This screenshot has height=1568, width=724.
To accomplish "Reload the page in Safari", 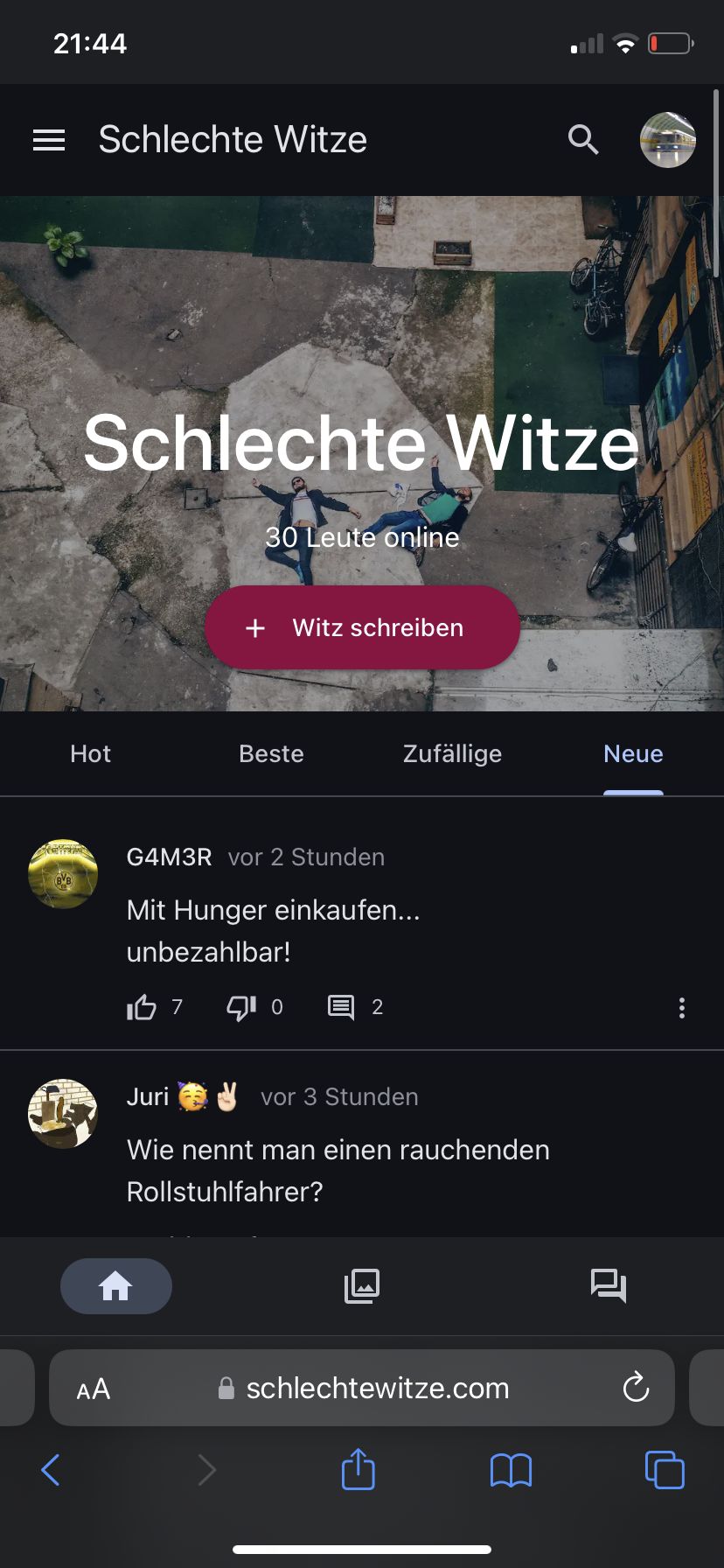I will [636, 1388].
